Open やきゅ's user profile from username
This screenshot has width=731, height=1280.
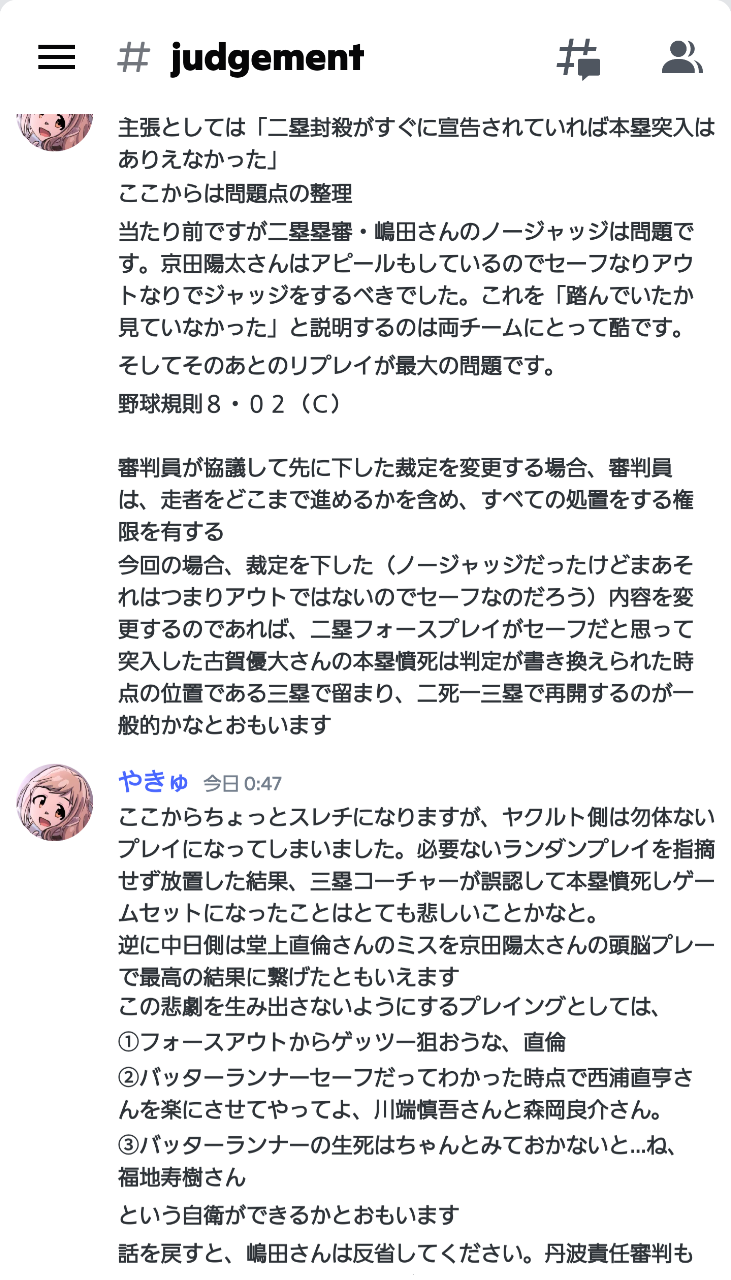tap(153, 782)
